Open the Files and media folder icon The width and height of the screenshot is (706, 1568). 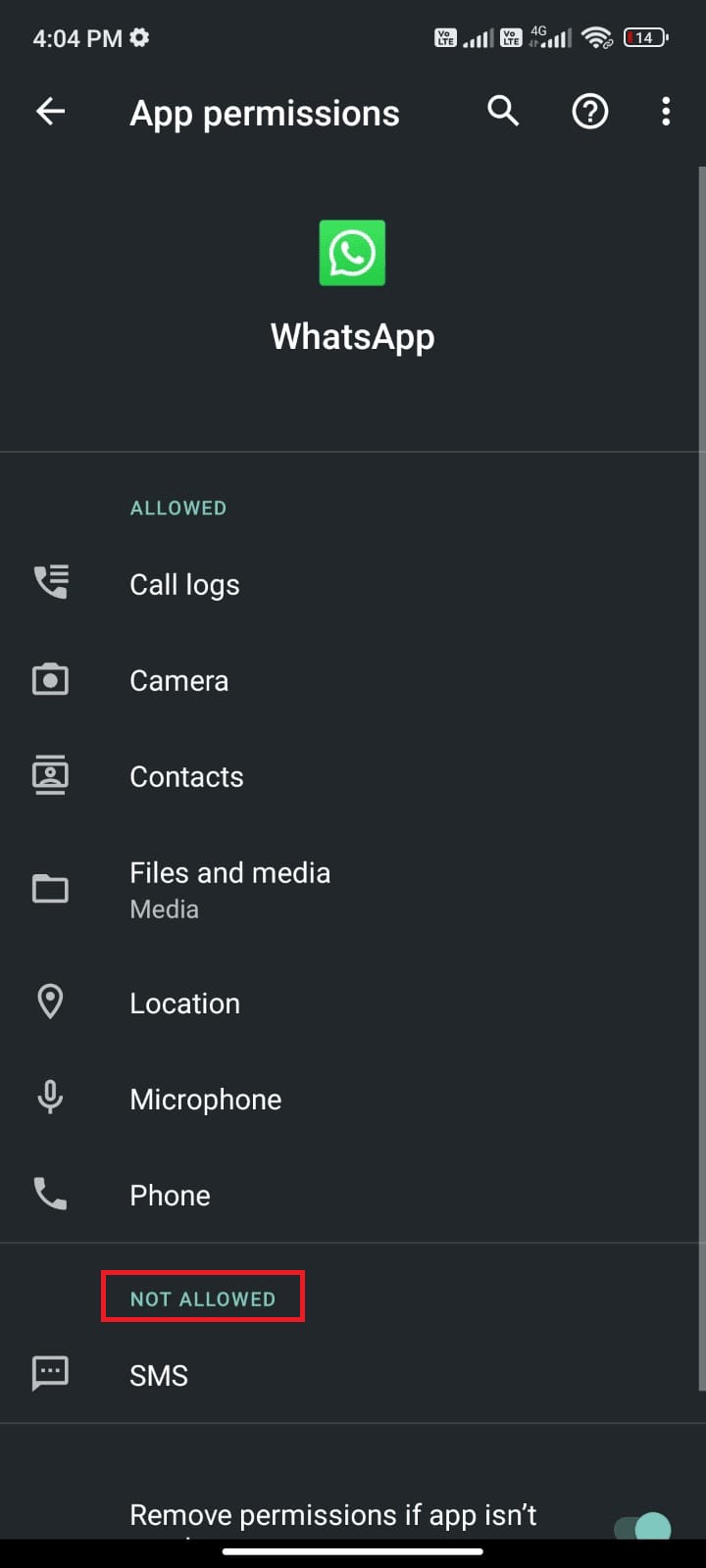click(x=51, y=888)
